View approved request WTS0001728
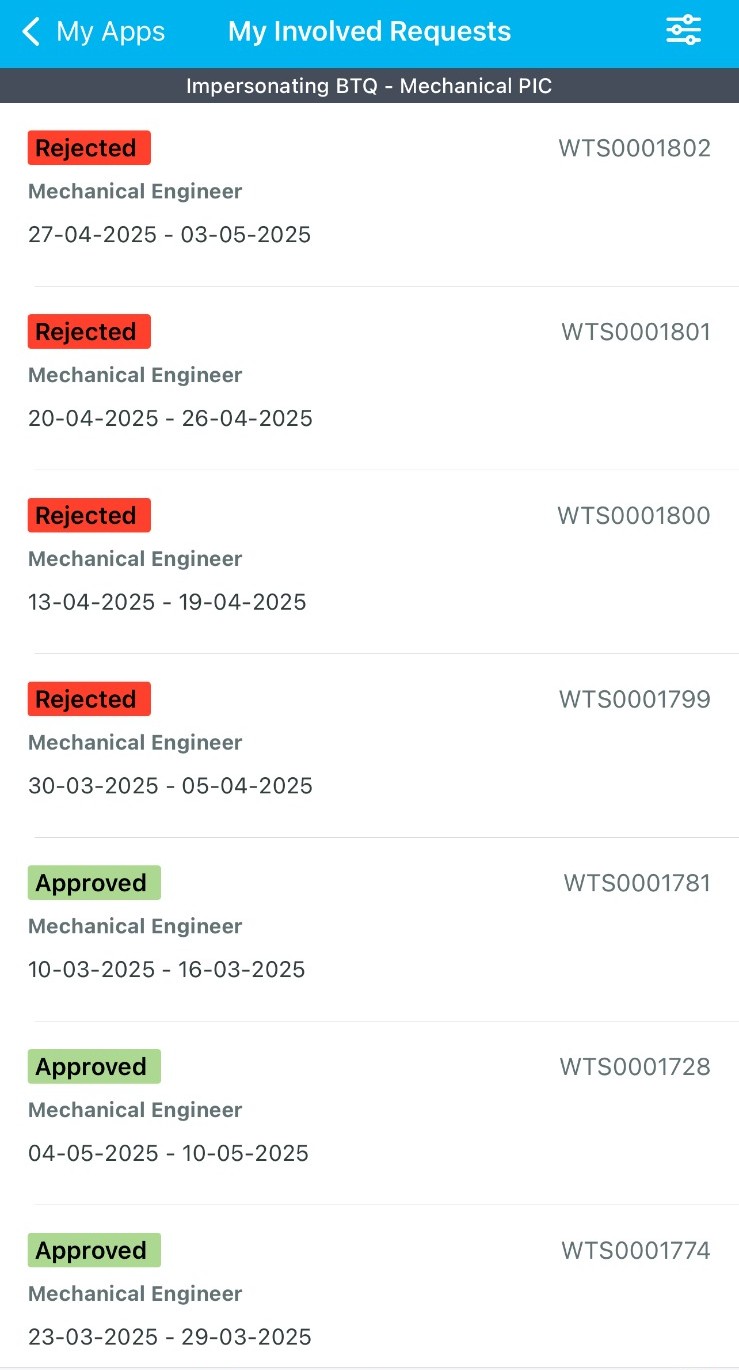This screenshot has height=1370, width=739. (x=369, y=1112)
